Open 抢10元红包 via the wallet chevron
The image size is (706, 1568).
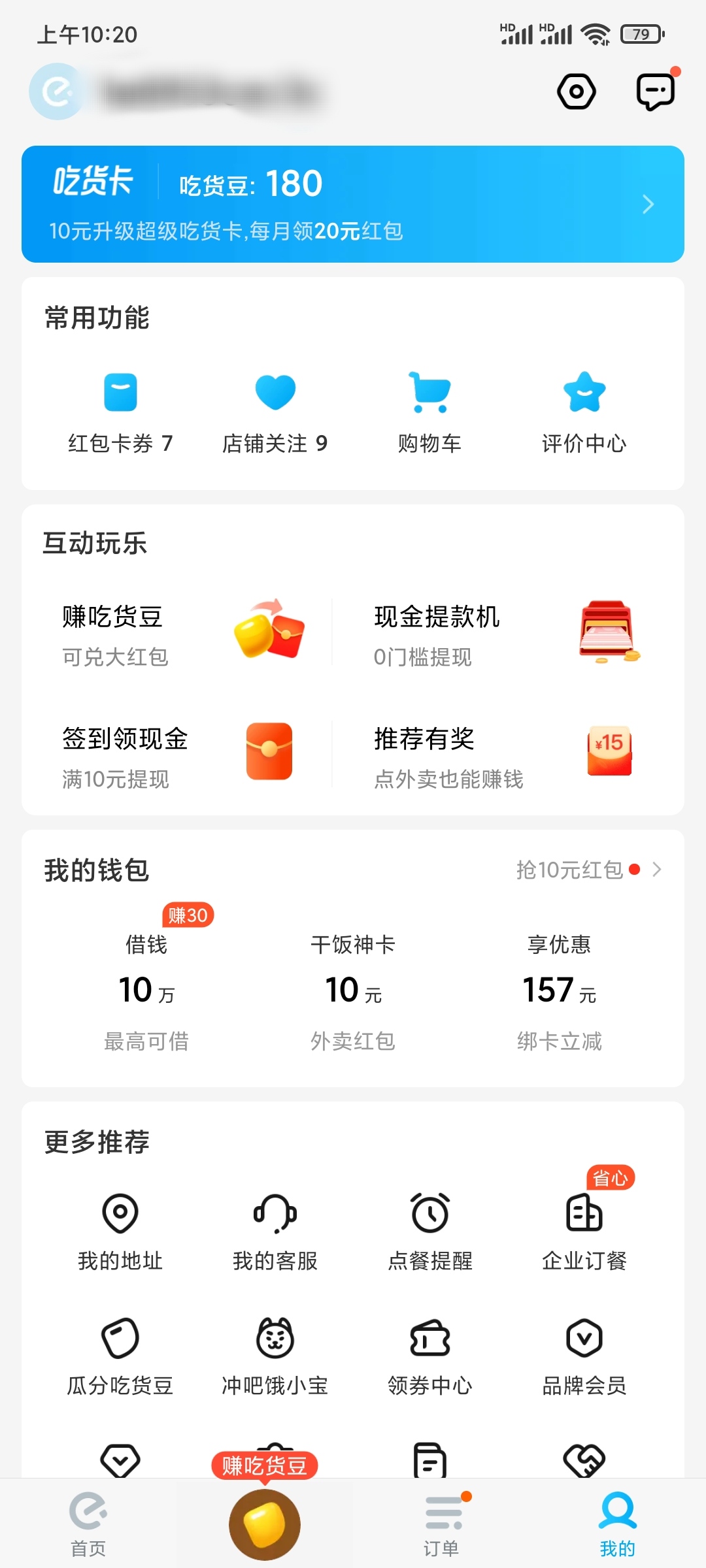tap(658, 869)
